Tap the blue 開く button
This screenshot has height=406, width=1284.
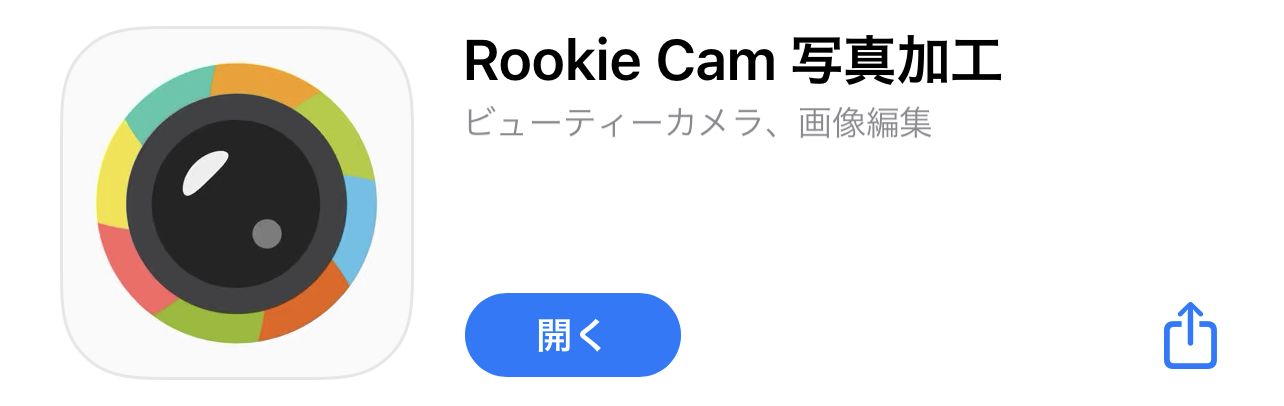pyautogui.click(x=572, y=335)
